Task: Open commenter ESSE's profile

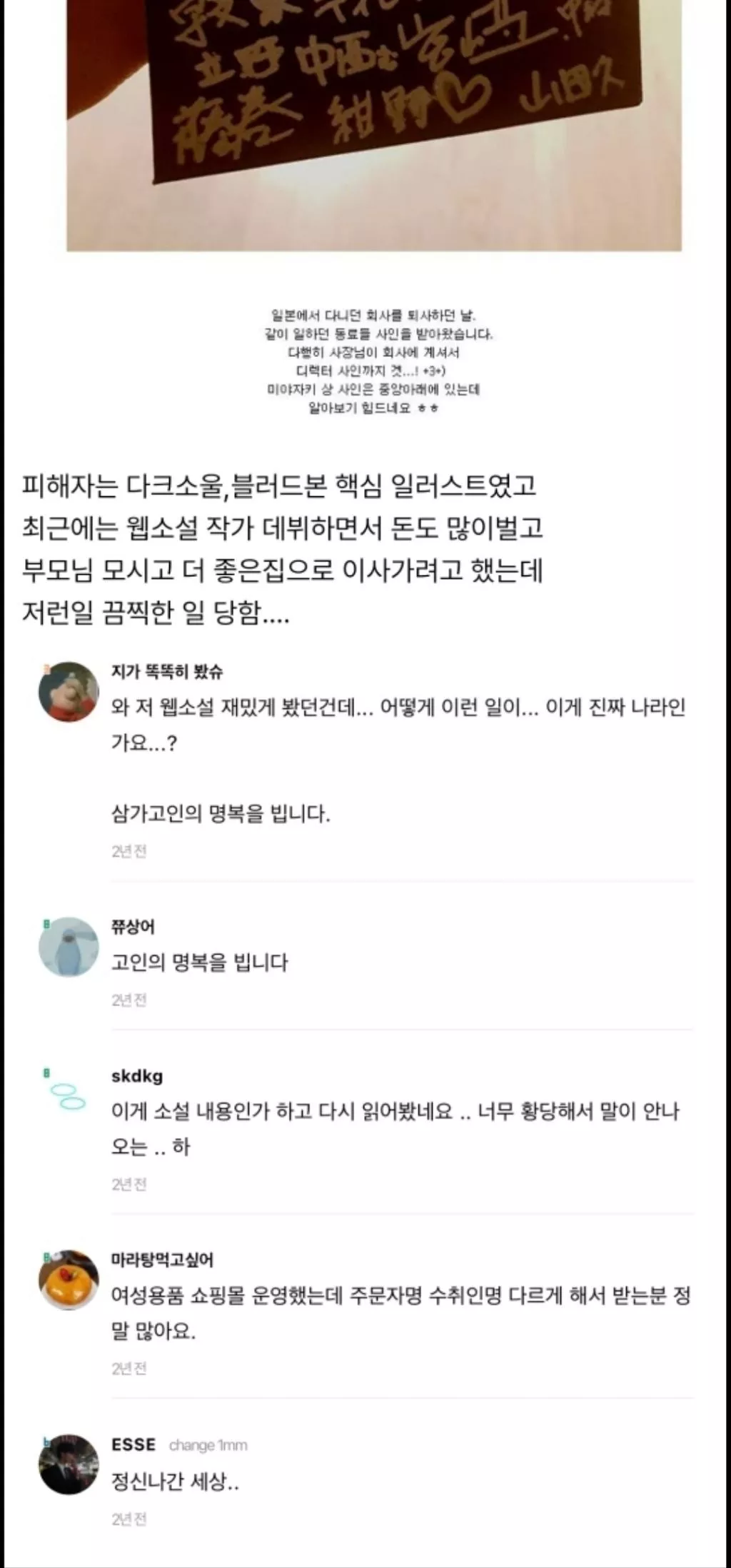Action: coord(69,1464)
